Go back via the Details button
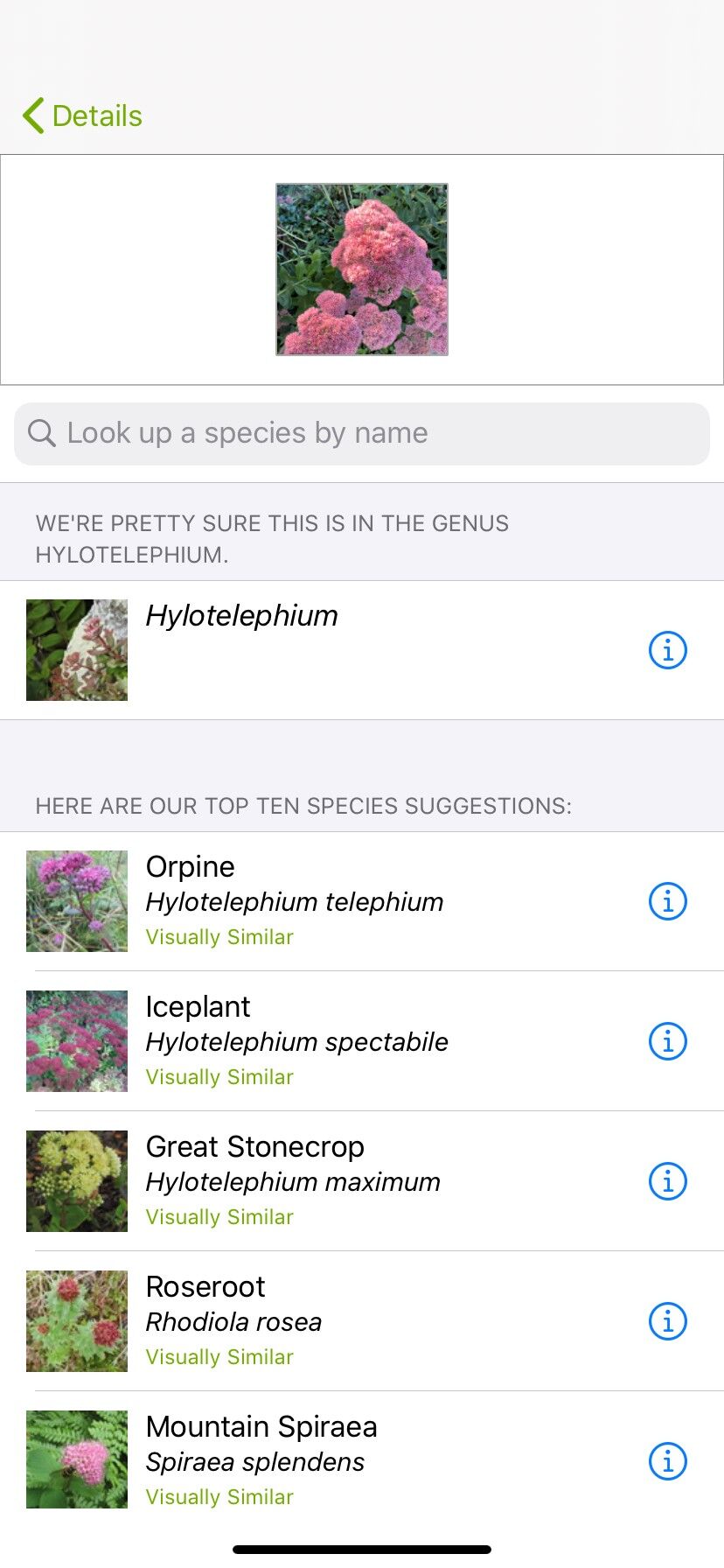Image resolution: width=724 pixels, height=1568 pixels. click(96, 115)
